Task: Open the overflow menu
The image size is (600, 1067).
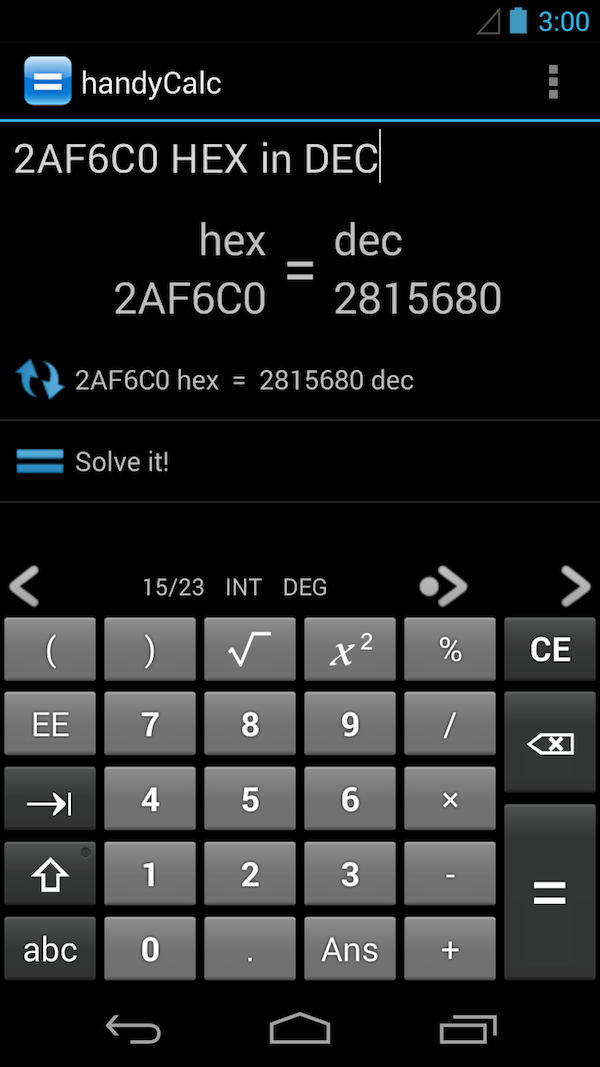Action: [x=553, y=82]
